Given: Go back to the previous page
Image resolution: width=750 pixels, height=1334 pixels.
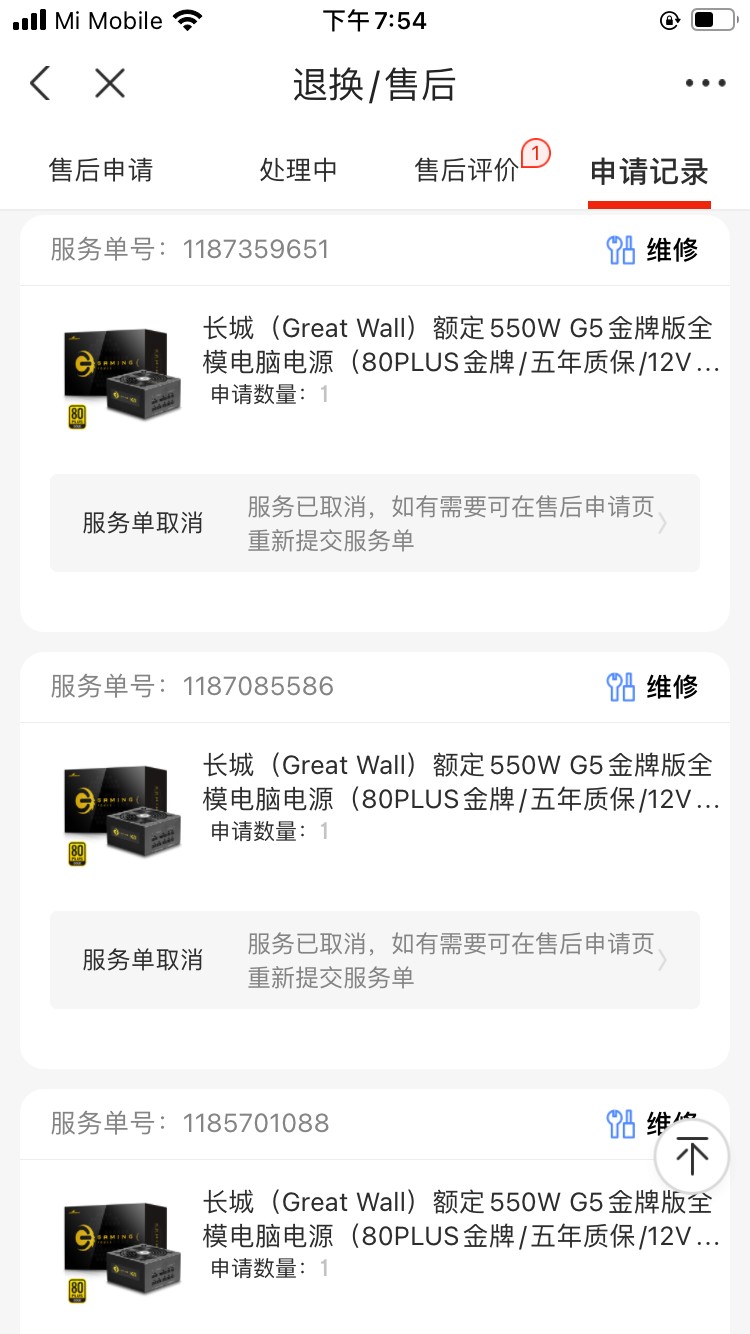Looking at the screenshot, I should click(x=40, y=83).
